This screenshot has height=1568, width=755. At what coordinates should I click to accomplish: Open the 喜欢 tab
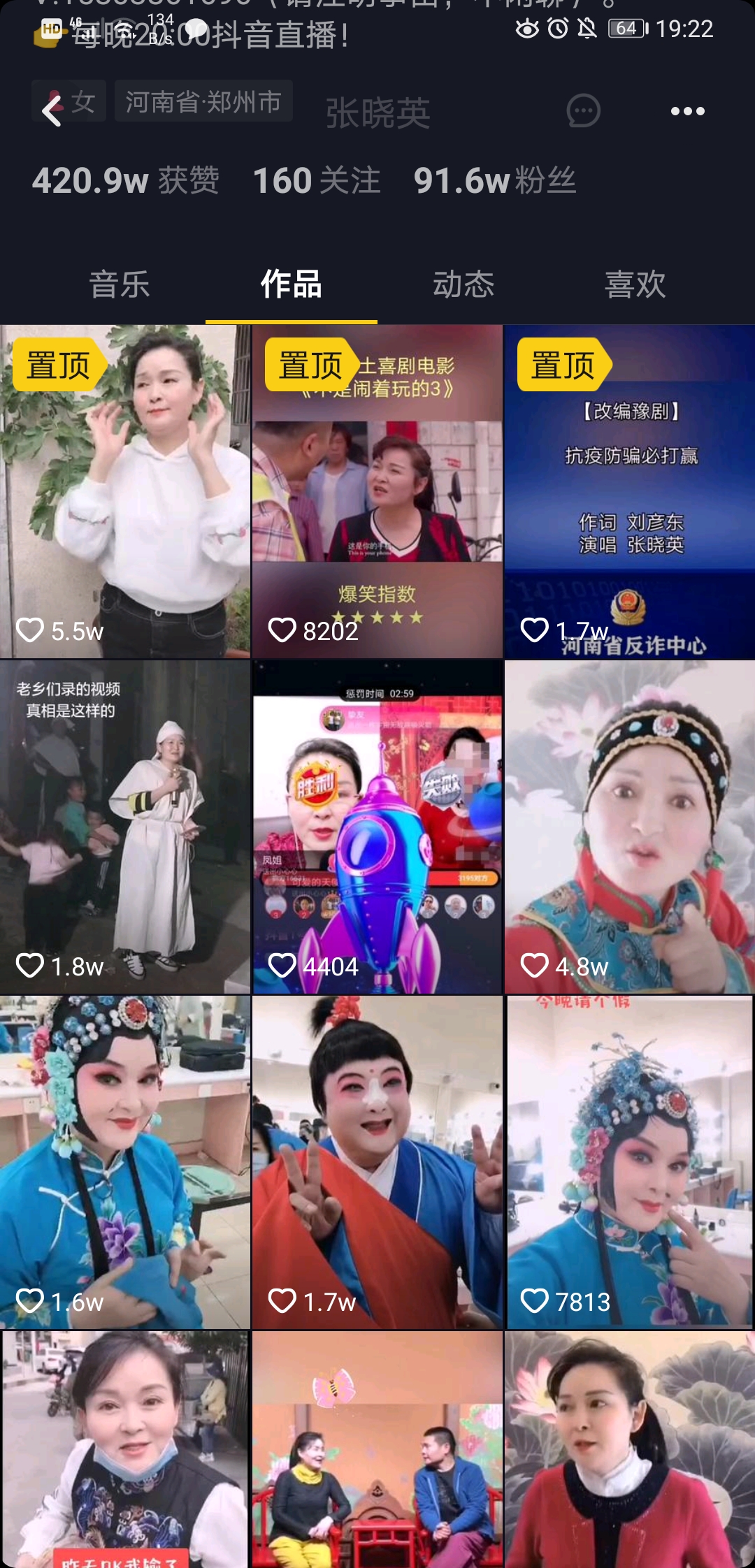coord(635,284)
